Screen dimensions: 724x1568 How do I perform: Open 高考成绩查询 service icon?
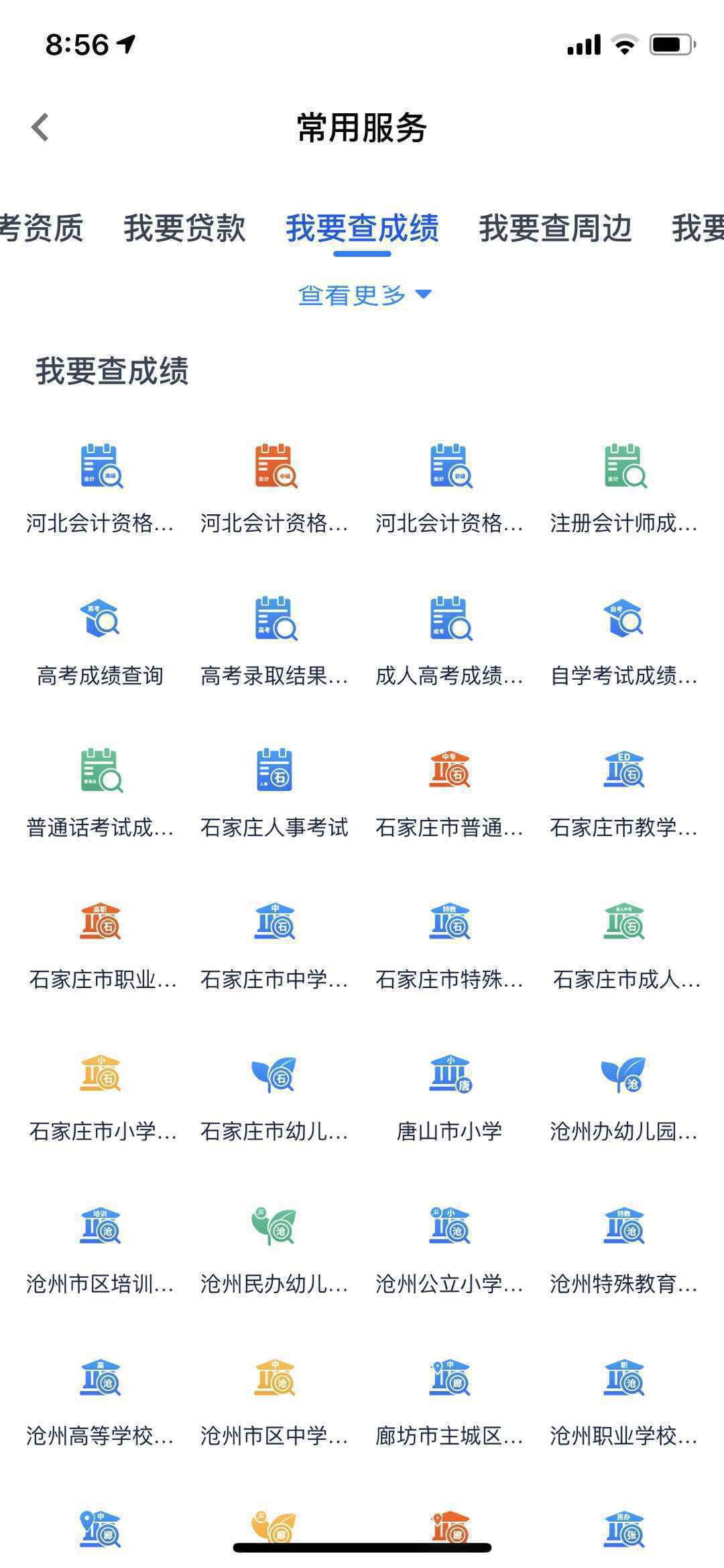point(99,621)
